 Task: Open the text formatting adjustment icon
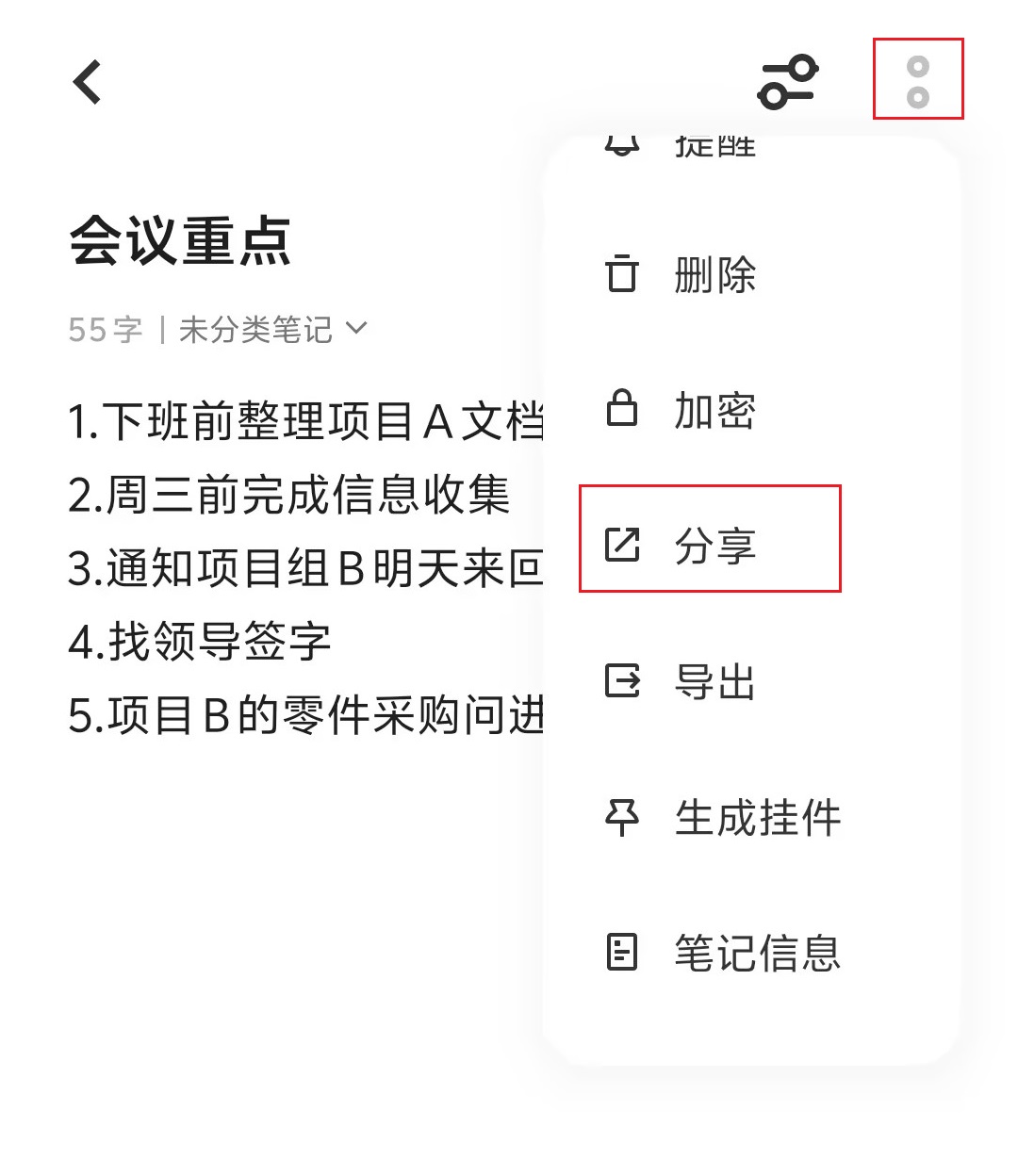[x=789, y=82]
